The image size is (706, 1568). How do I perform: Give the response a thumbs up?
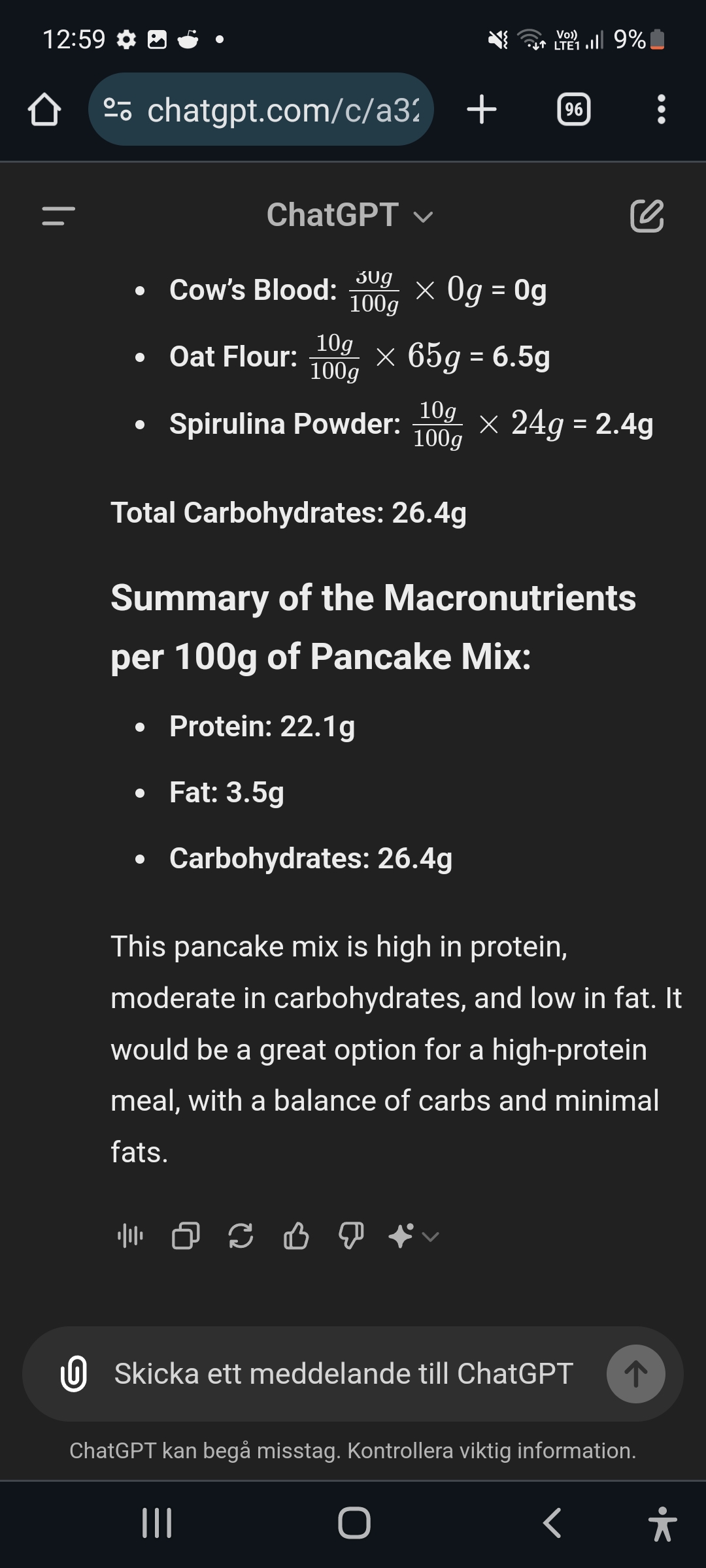(296, 1235)
